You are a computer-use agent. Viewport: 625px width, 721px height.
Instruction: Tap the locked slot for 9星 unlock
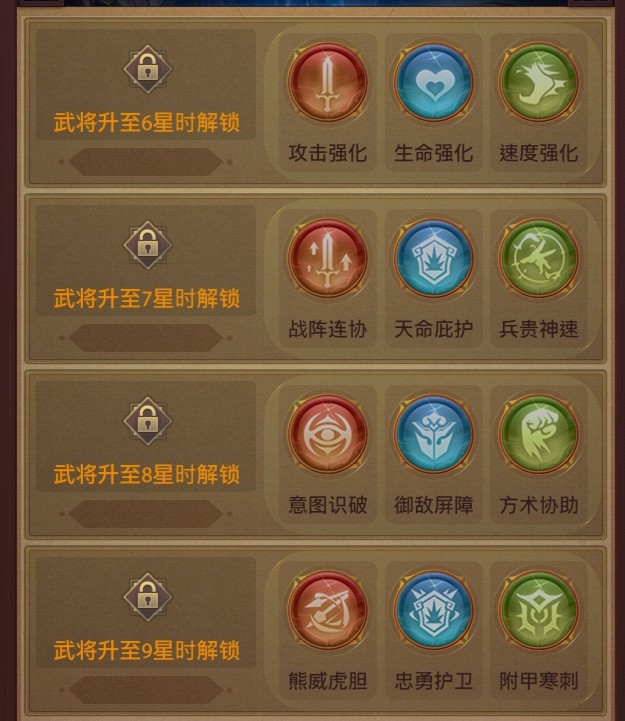(x=147, y=596)
